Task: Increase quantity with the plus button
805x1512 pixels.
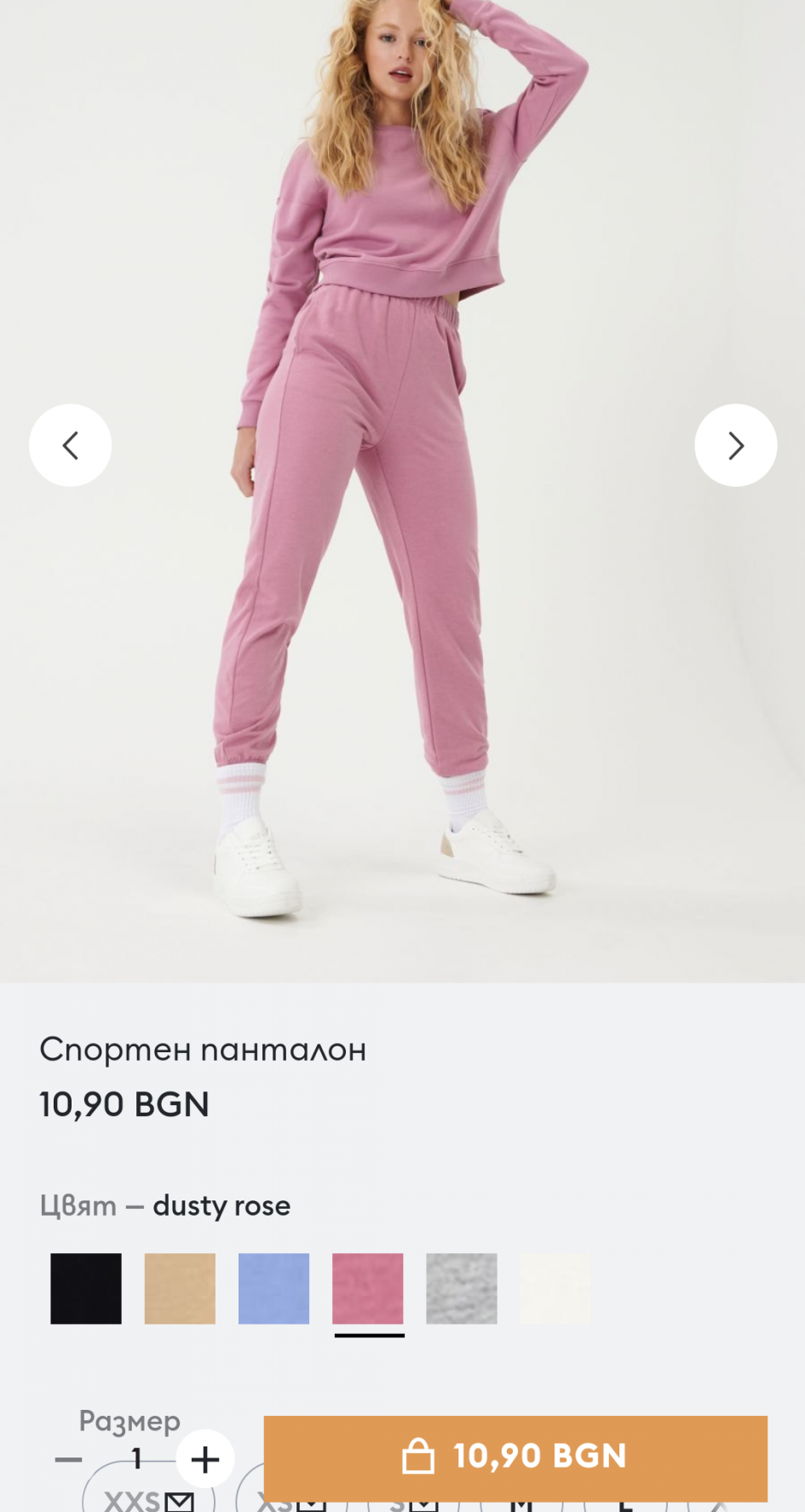Action: click(x=205, y=1460)
